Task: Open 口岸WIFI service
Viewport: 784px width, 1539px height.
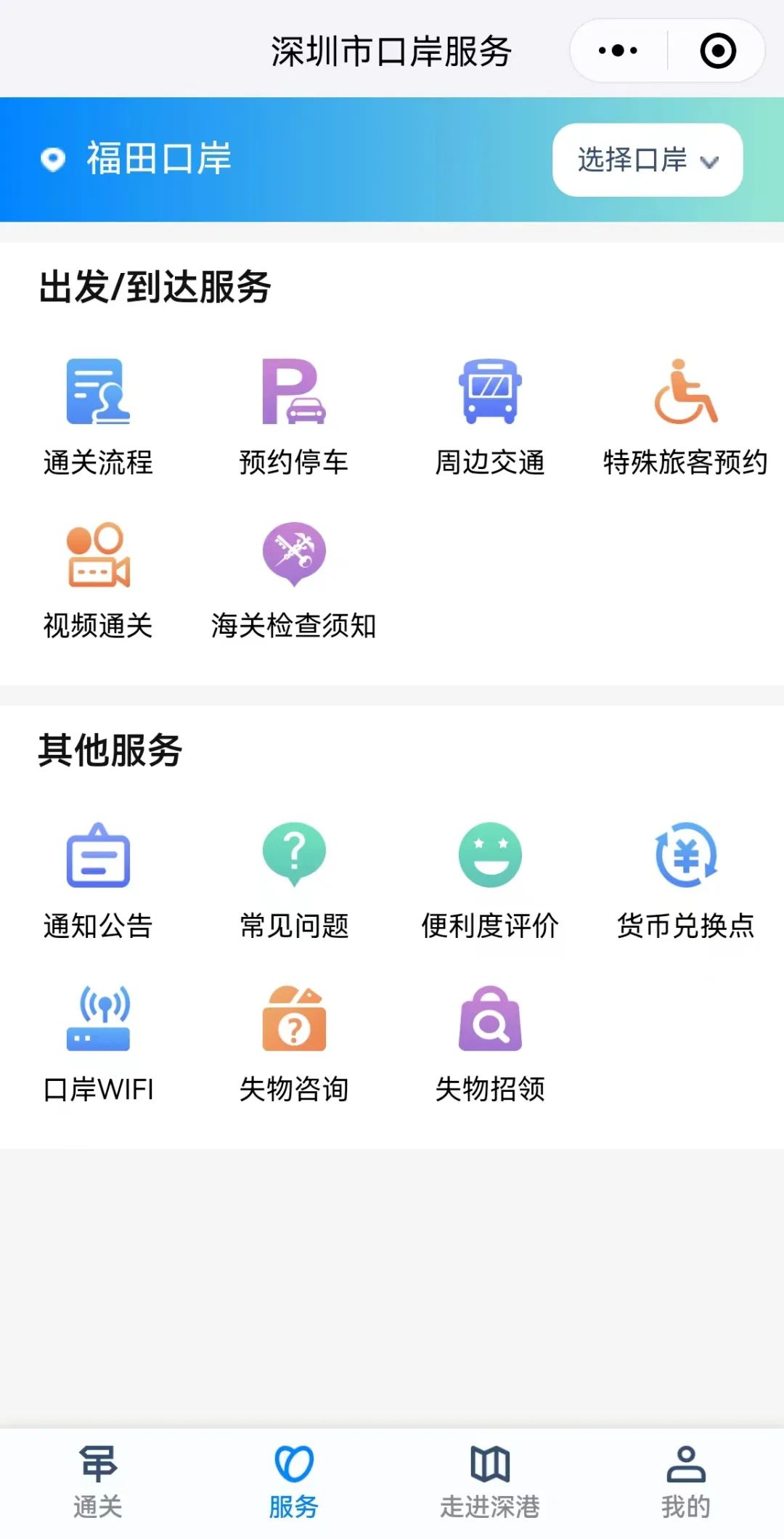Action: click(98, 1043)
